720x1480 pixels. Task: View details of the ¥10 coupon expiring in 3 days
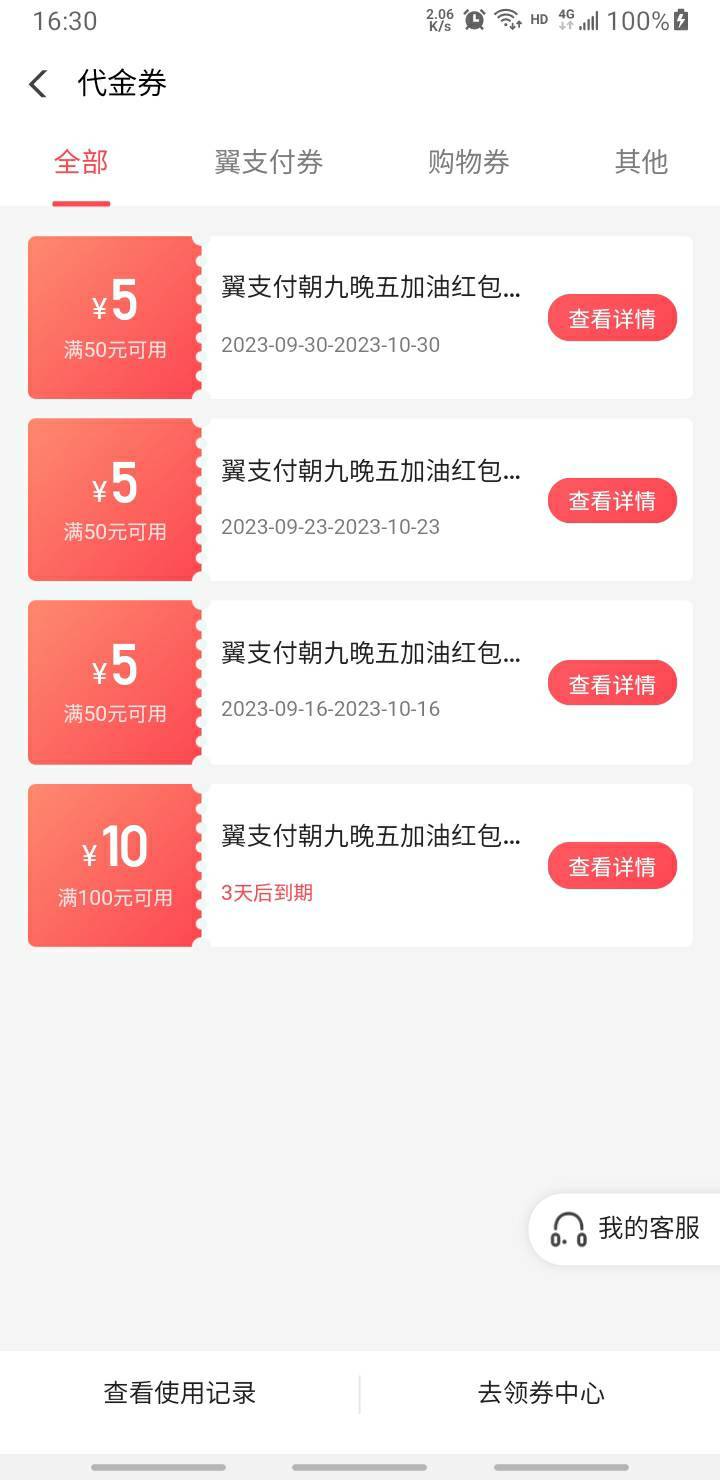612,866
